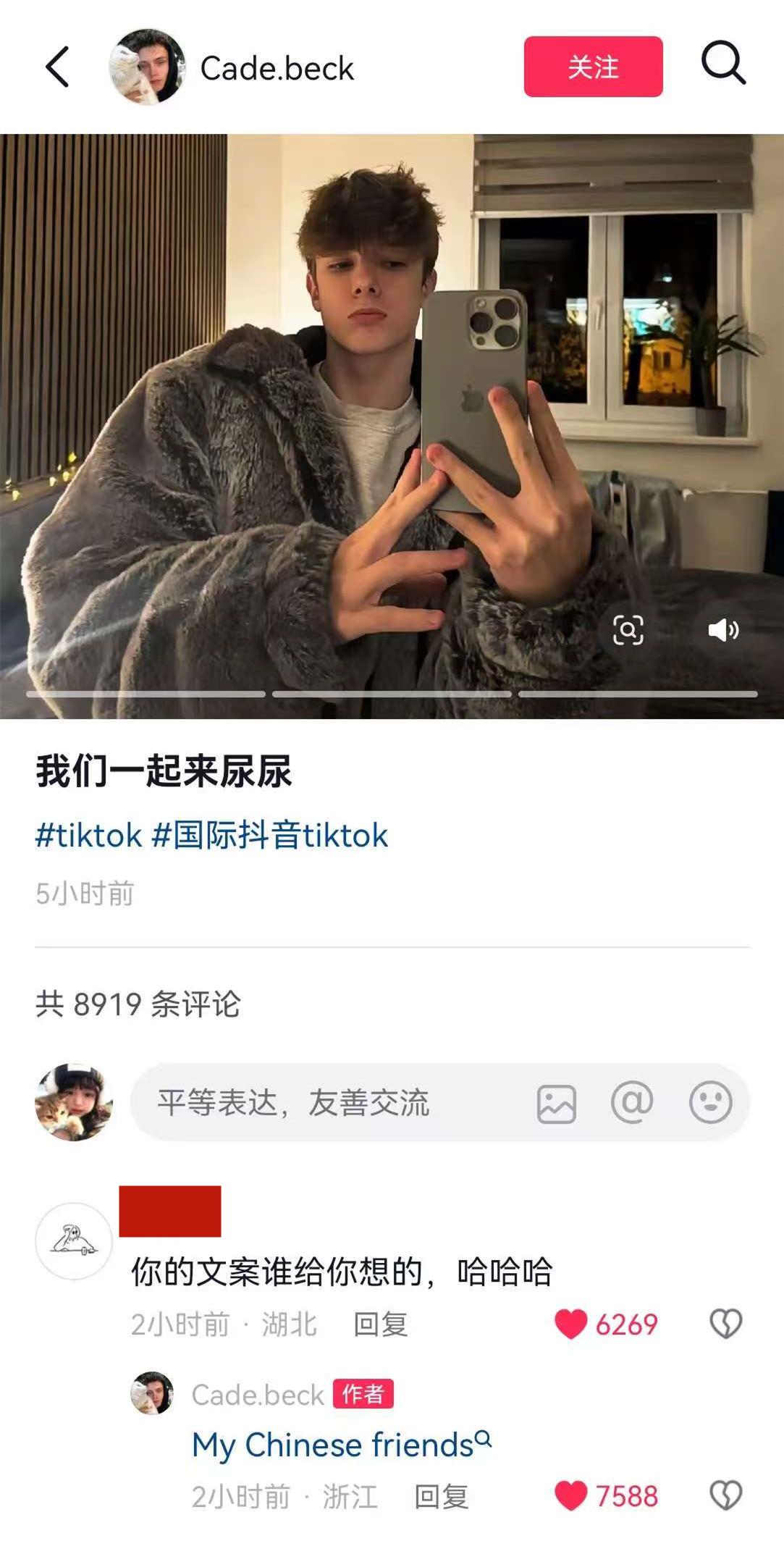Dislike Cade.beck's reply comment
This screenshot has height=1541, width=784.
coord(725,1495)
